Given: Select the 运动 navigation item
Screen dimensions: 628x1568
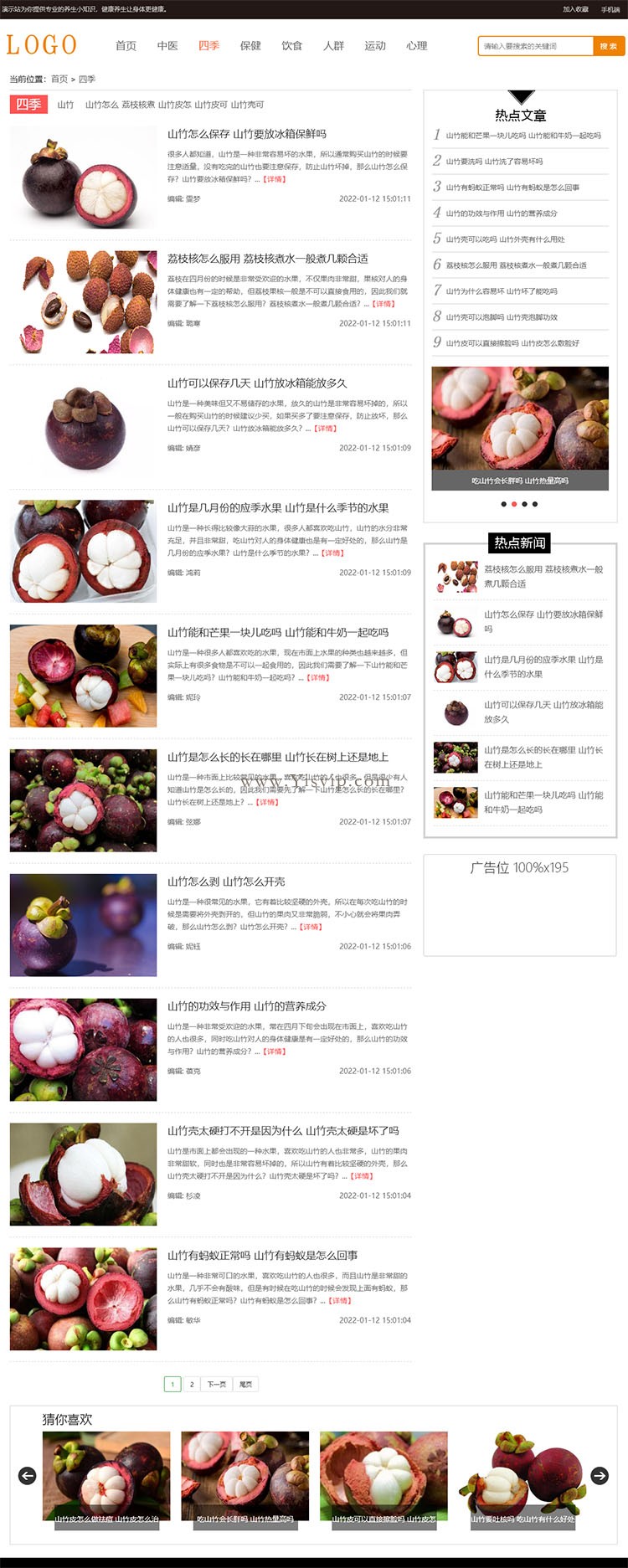Looking at the screenshot, I should click(x=375, y=46).
